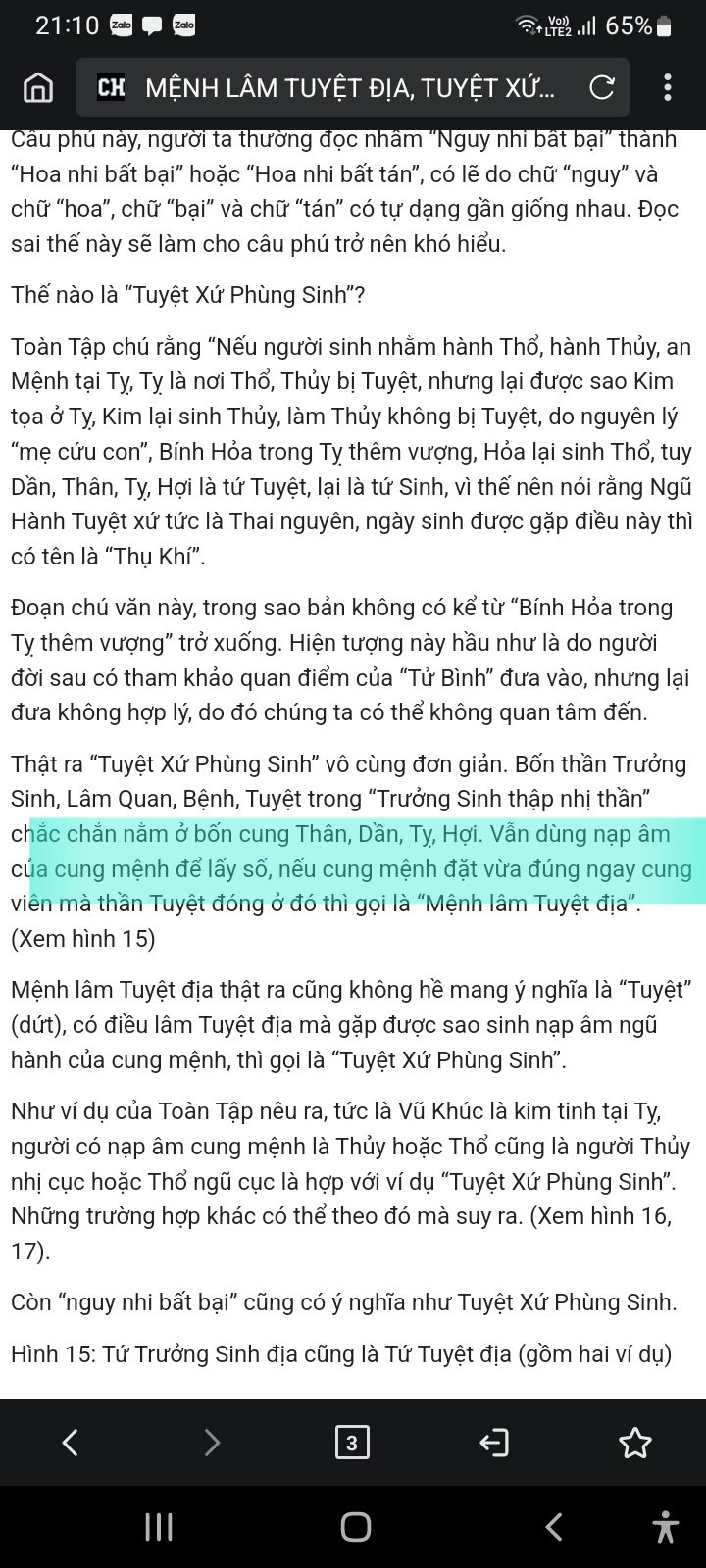Open the browser overflow menu
The width and height of the screenshot is (706, 1568).
point(668,88)
